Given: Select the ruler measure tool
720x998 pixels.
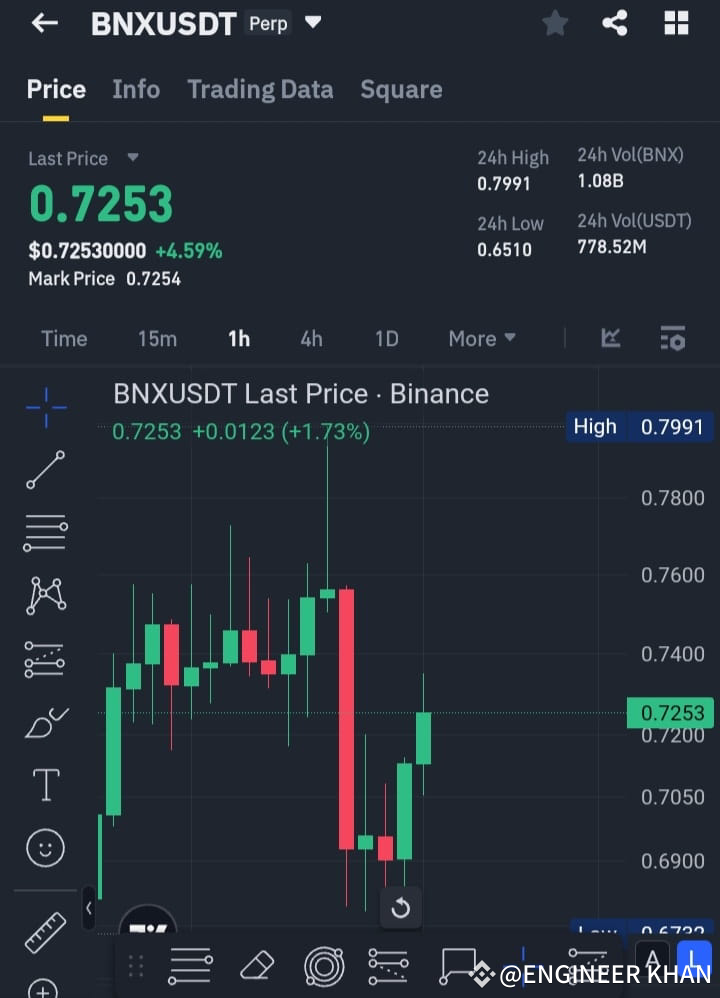Looking at the screenshot, I should (x=44, y=930).
